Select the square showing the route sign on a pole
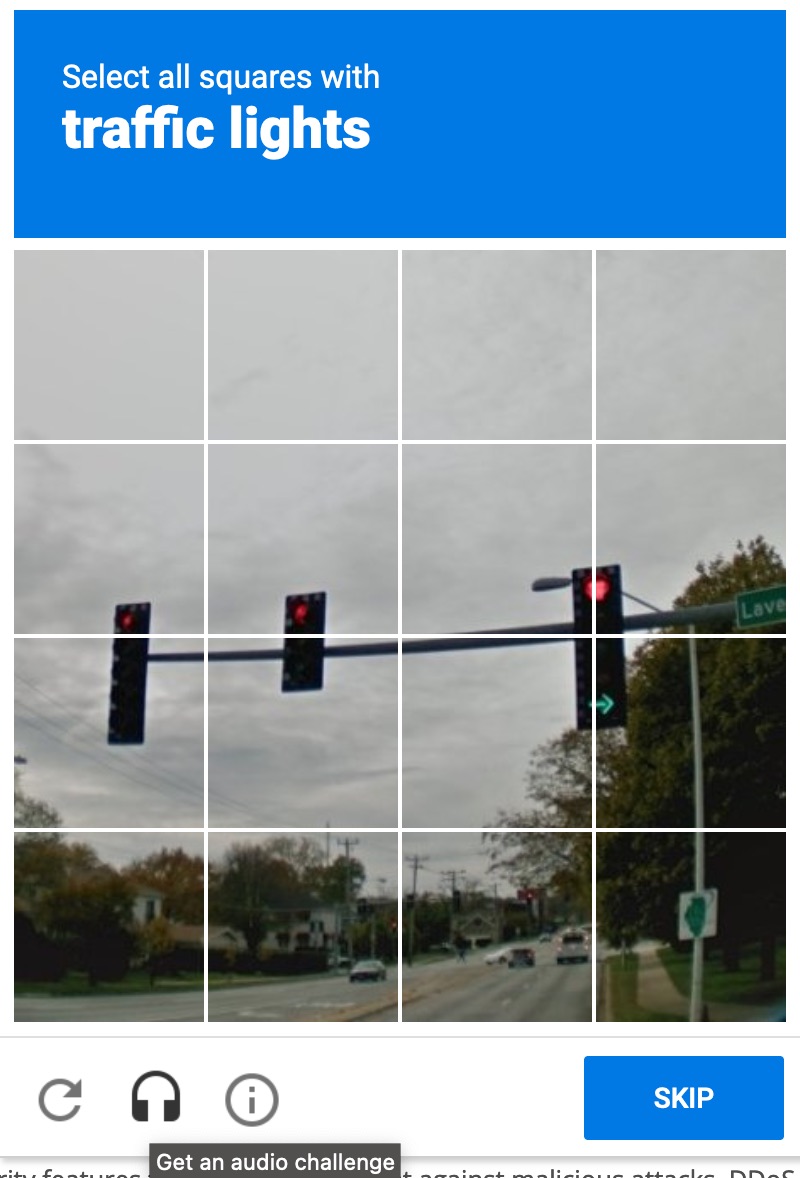Viewport: 800px width, 1178px height. tap(690, 926)
